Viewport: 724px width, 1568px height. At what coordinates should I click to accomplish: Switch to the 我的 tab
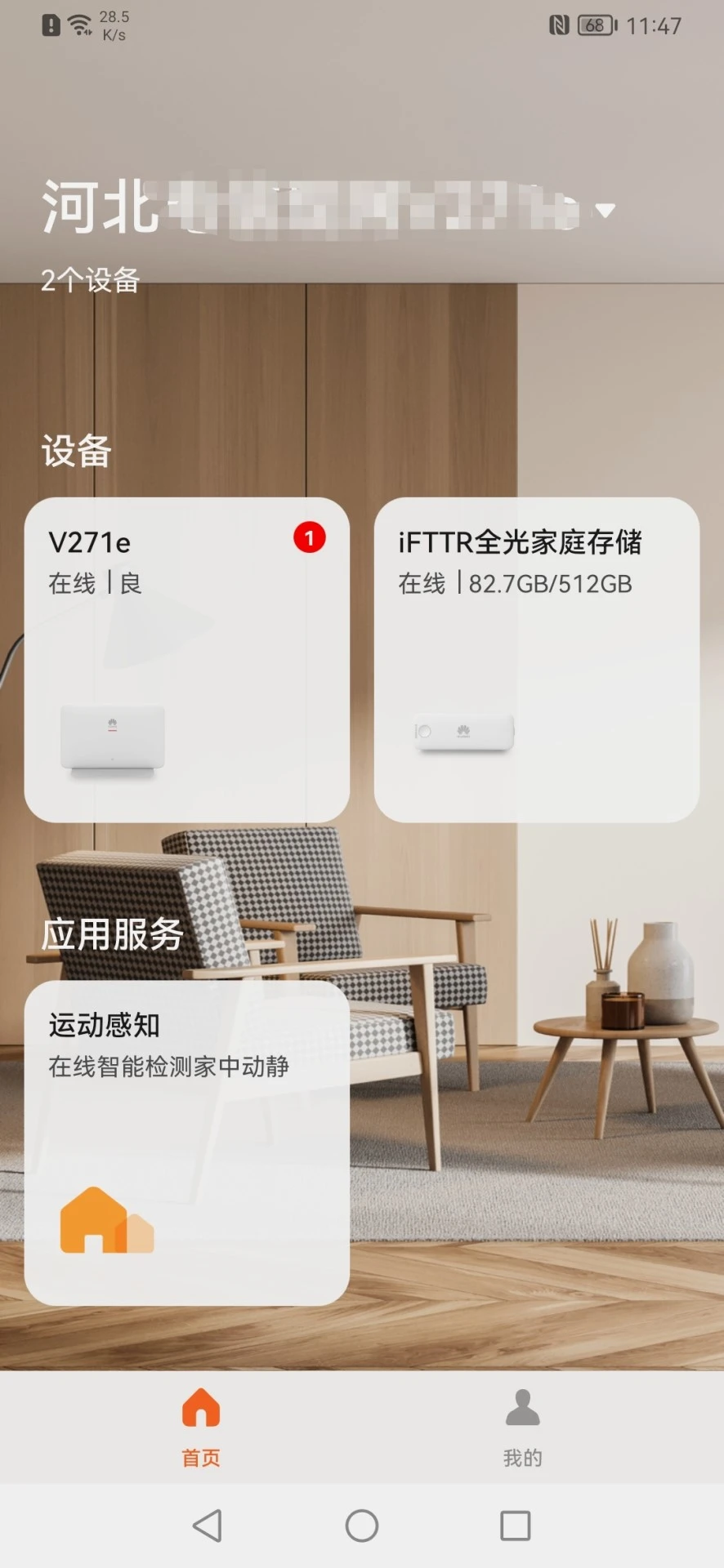coord(522,1426)
